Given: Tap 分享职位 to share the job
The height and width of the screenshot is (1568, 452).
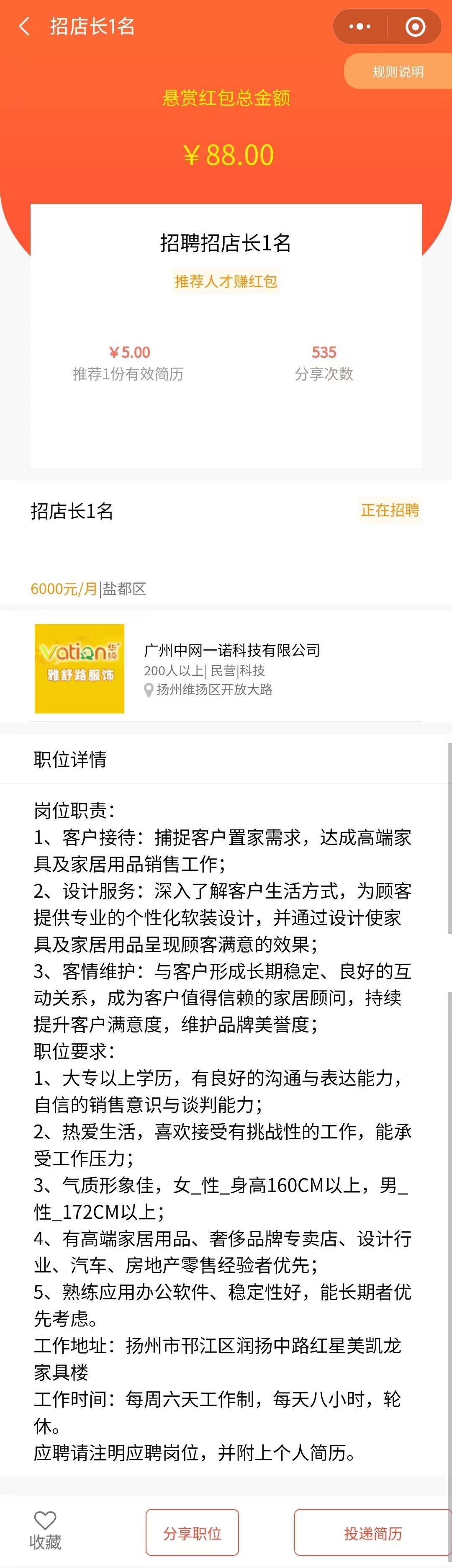Looking at the screenshot, I should pyautogui.click(x=192, y=1533).
